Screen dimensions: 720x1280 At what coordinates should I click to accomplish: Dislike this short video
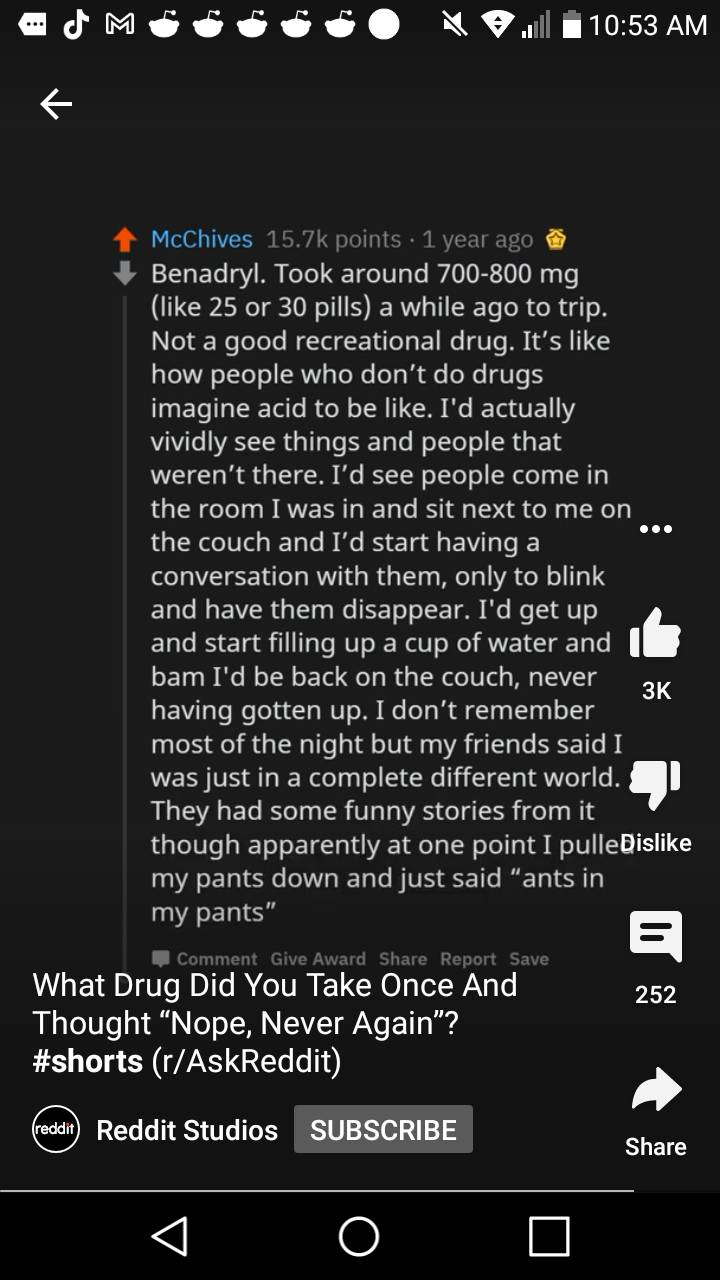(x=656, y=785)
